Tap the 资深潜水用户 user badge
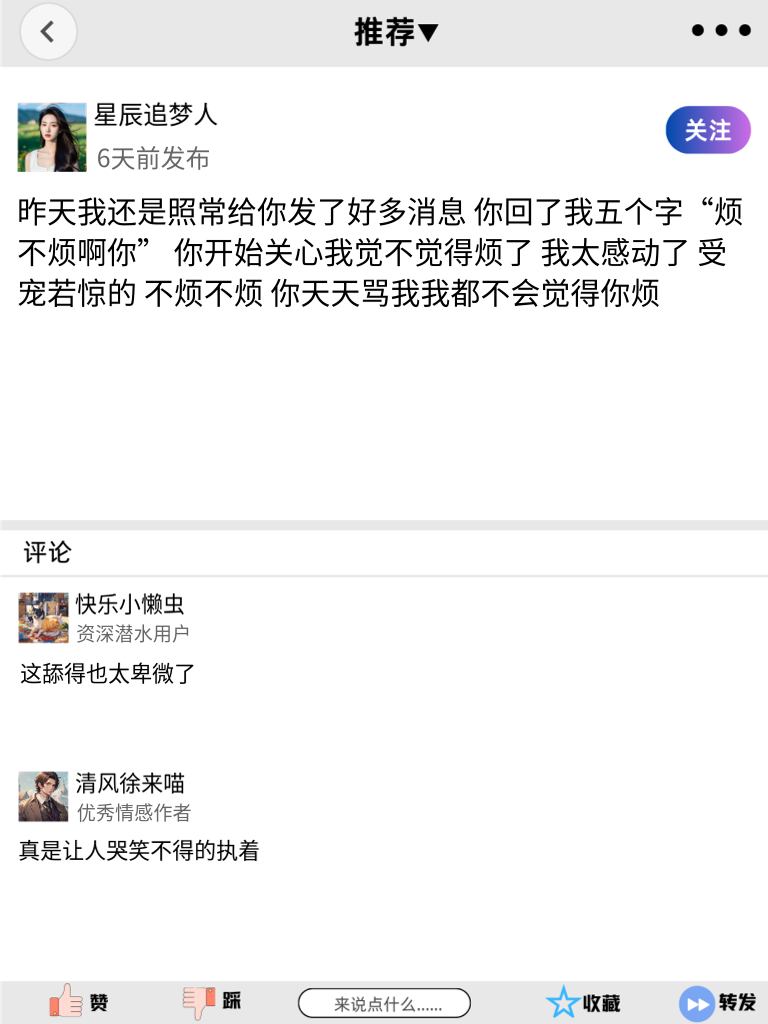The image size is (768, 1024). (135, 633)
